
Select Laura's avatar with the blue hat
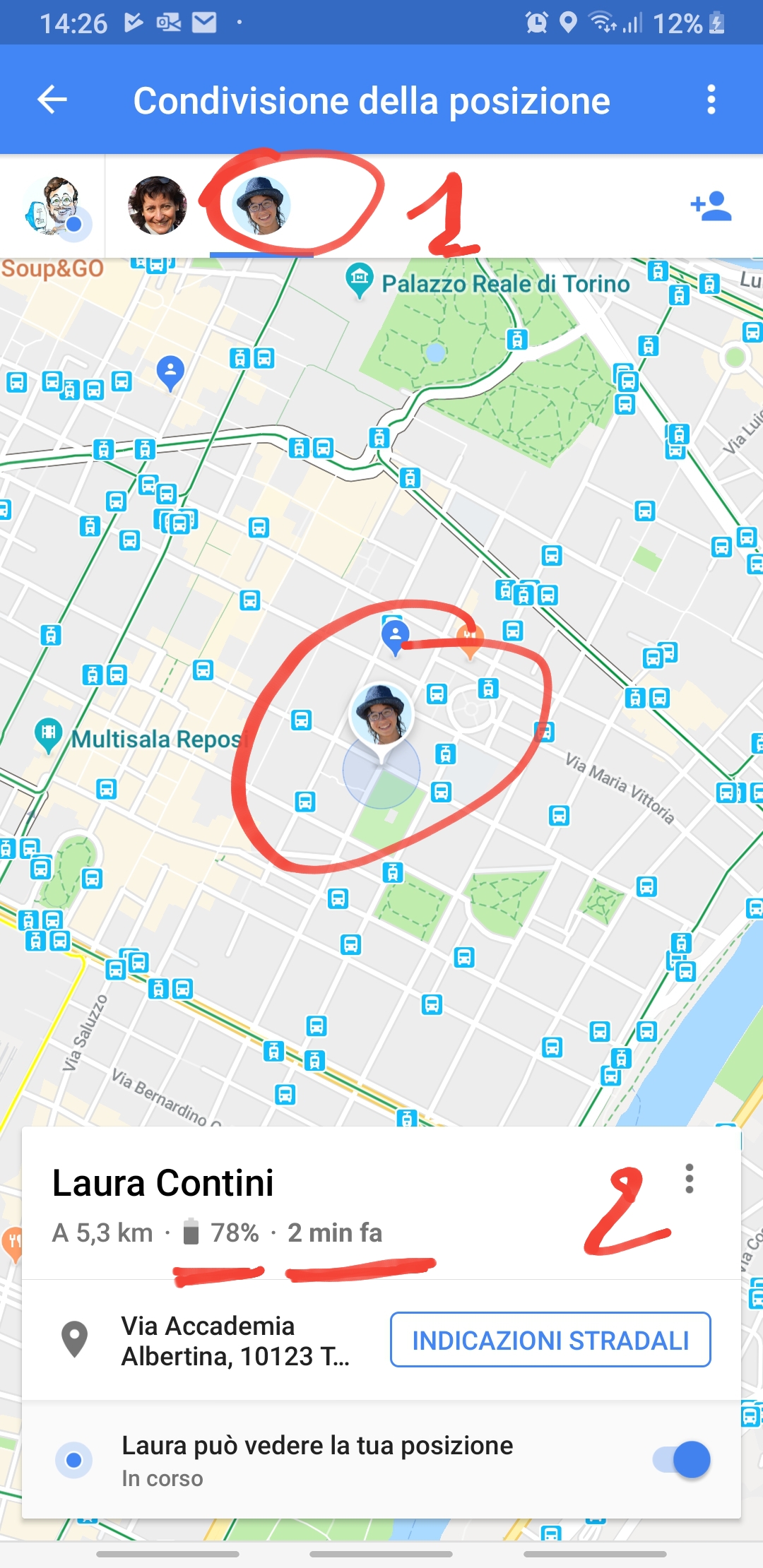point(261,206)
